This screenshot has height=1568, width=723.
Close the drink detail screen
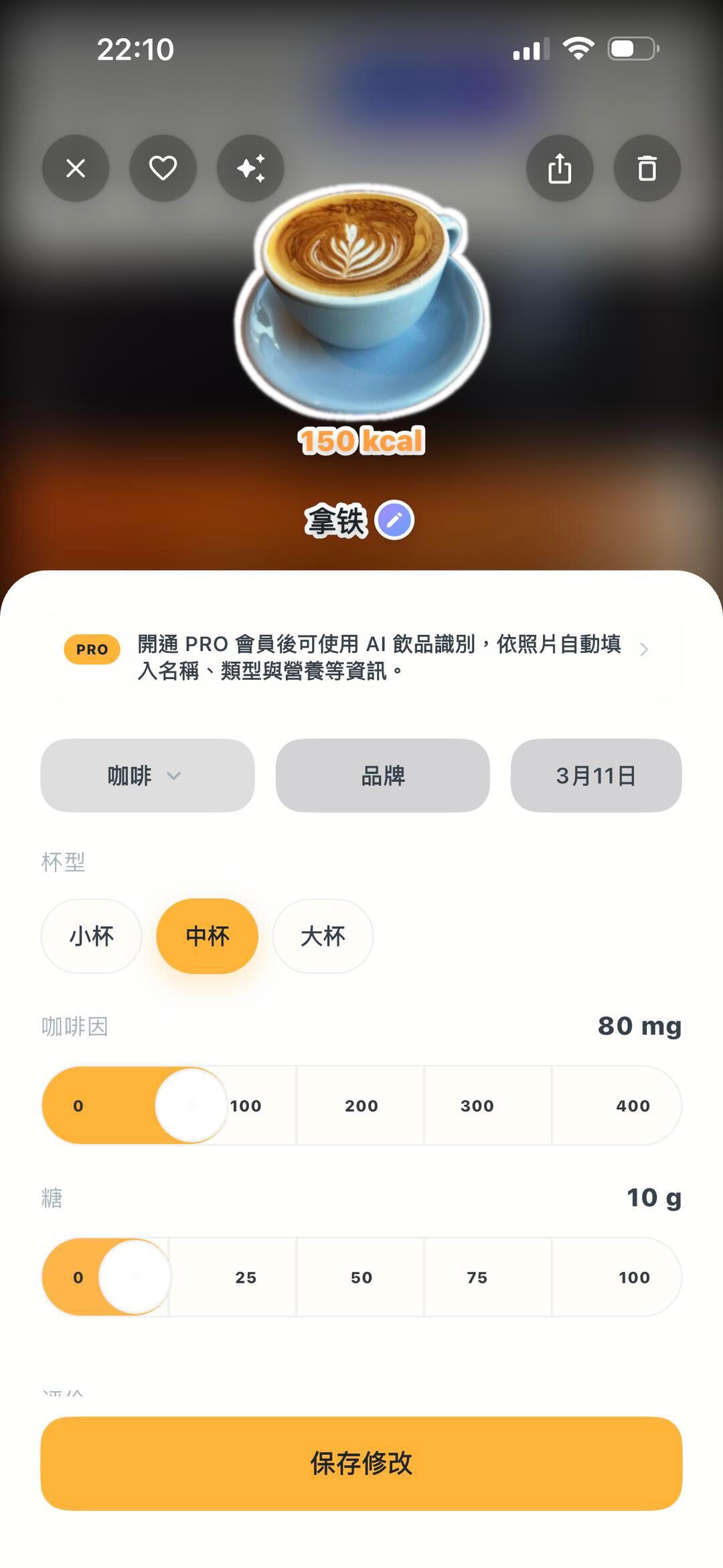point(76,168)
